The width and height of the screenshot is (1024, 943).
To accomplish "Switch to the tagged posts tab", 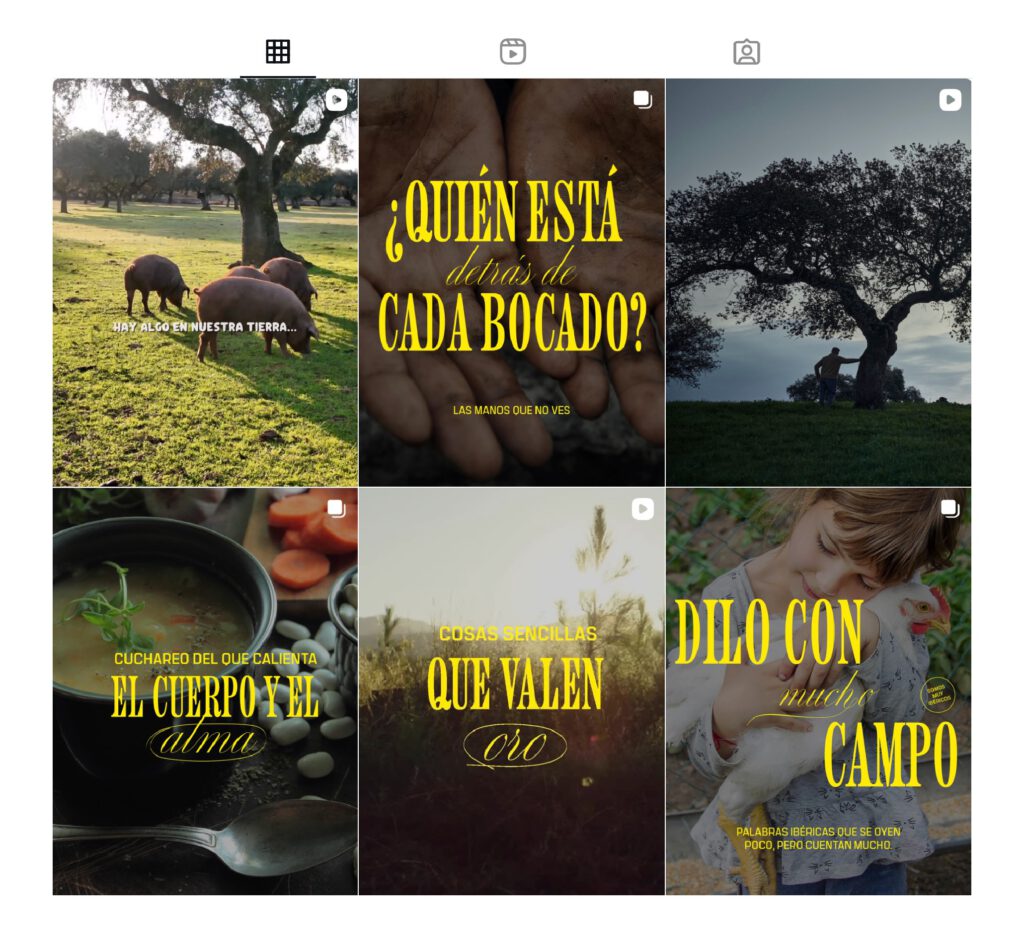I will pyautogui.click(x=747, y=52).
